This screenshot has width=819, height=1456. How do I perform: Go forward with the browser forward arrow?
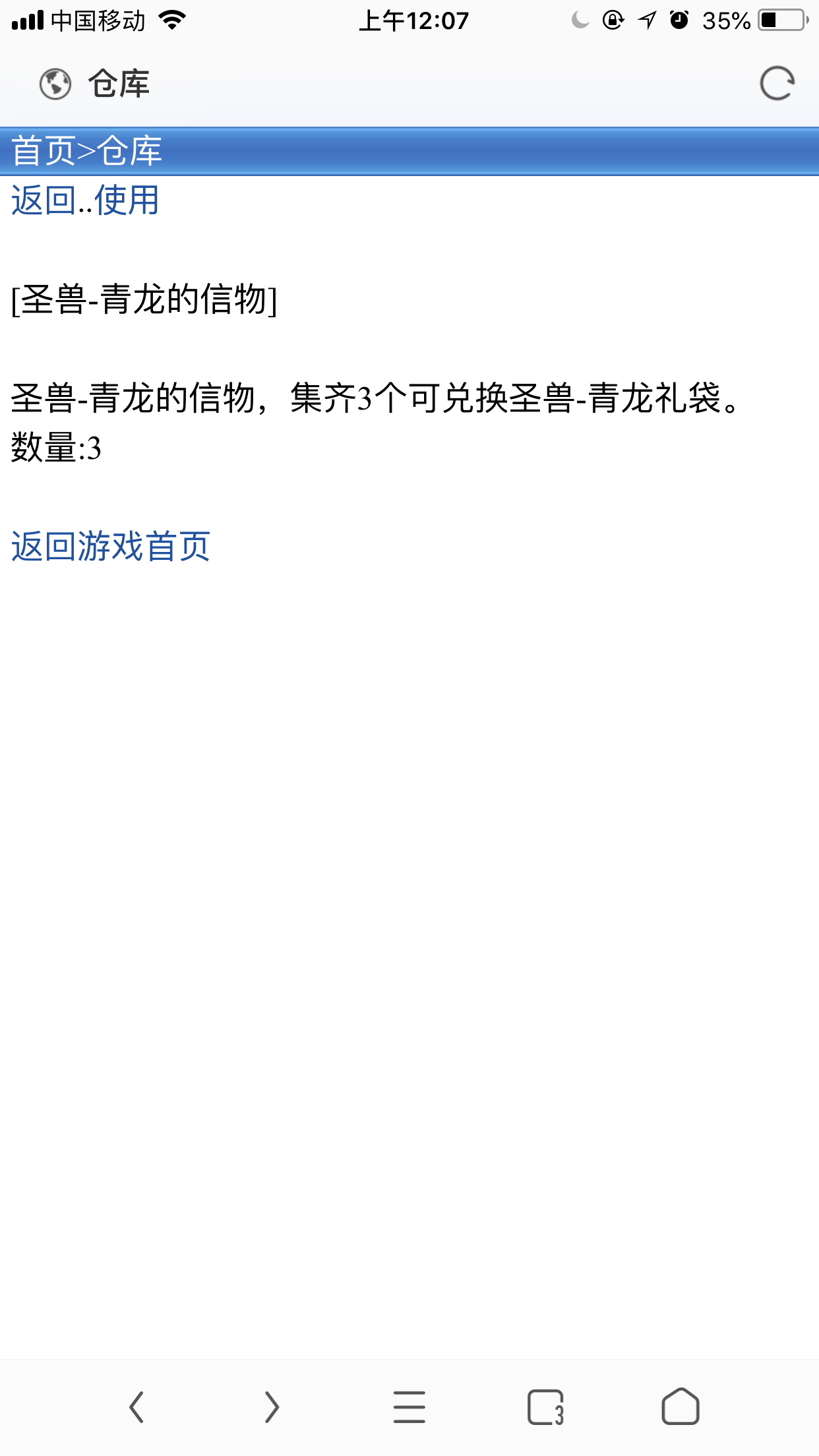pyautogui.click(x=272, y=1407)
